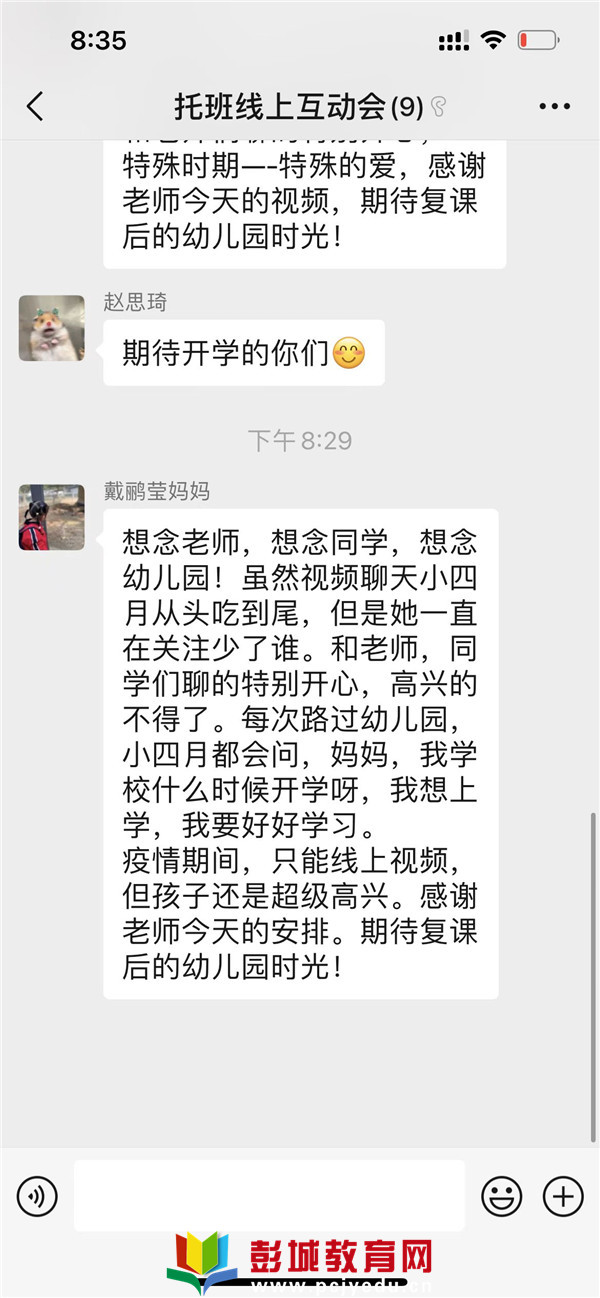Open the plus attachment menu
600x1298 pixels.
pyautogui.click(x=563, y=1195)
